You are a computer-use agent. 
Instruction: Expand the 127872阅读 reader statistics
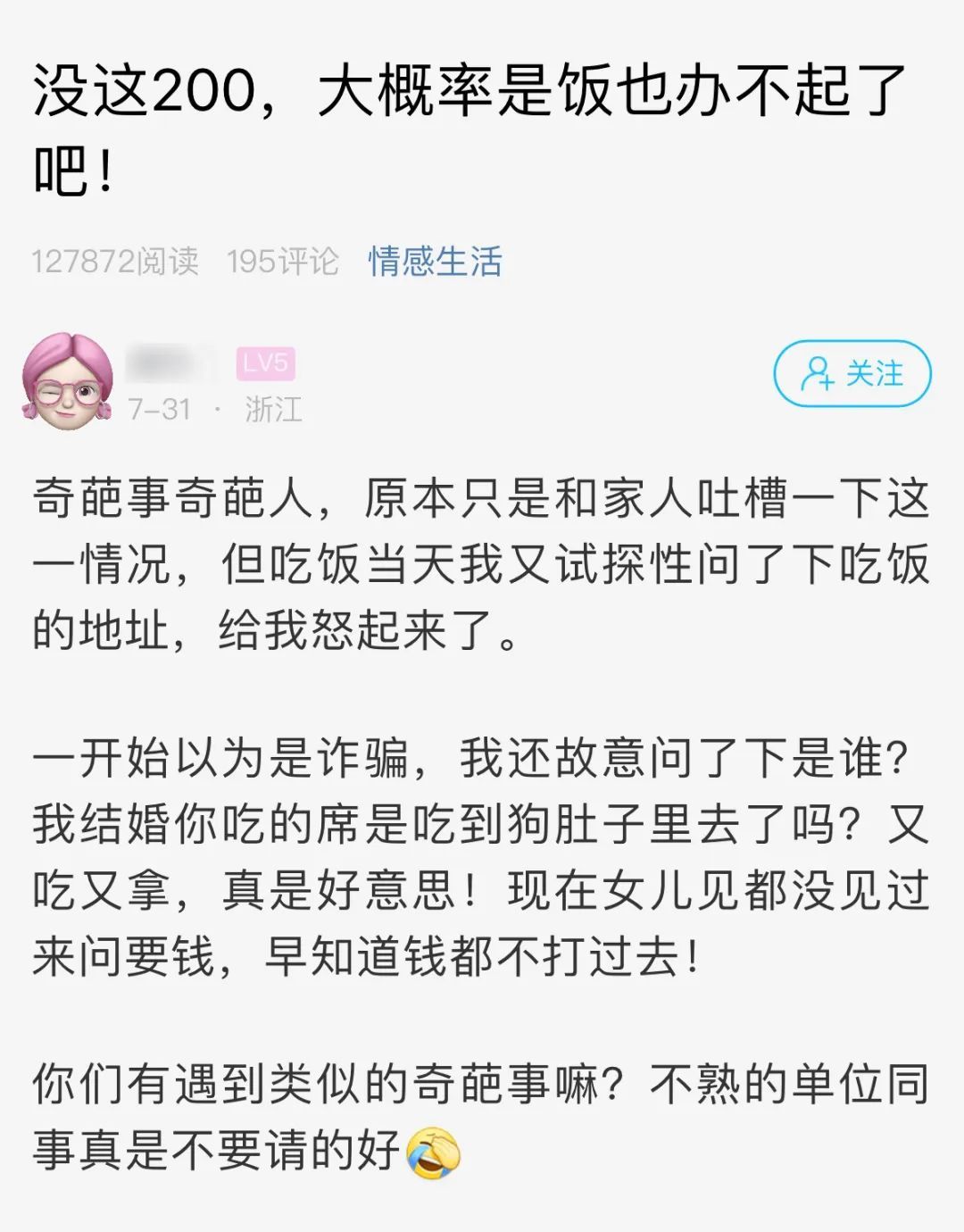coord(114,261)
